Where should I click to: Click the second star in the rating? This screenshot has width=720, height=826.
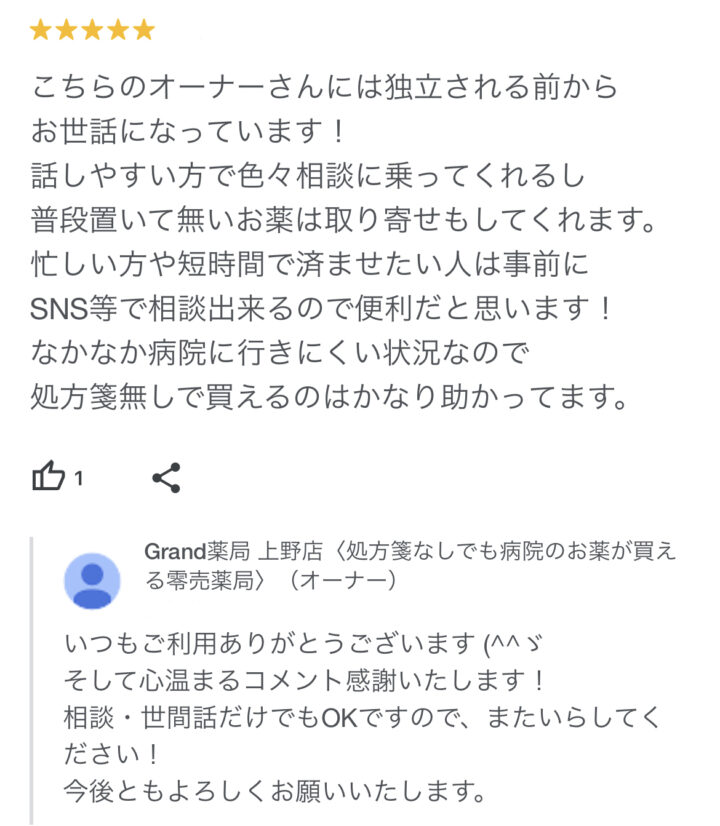pyautogui.click(x=66, y=32)
